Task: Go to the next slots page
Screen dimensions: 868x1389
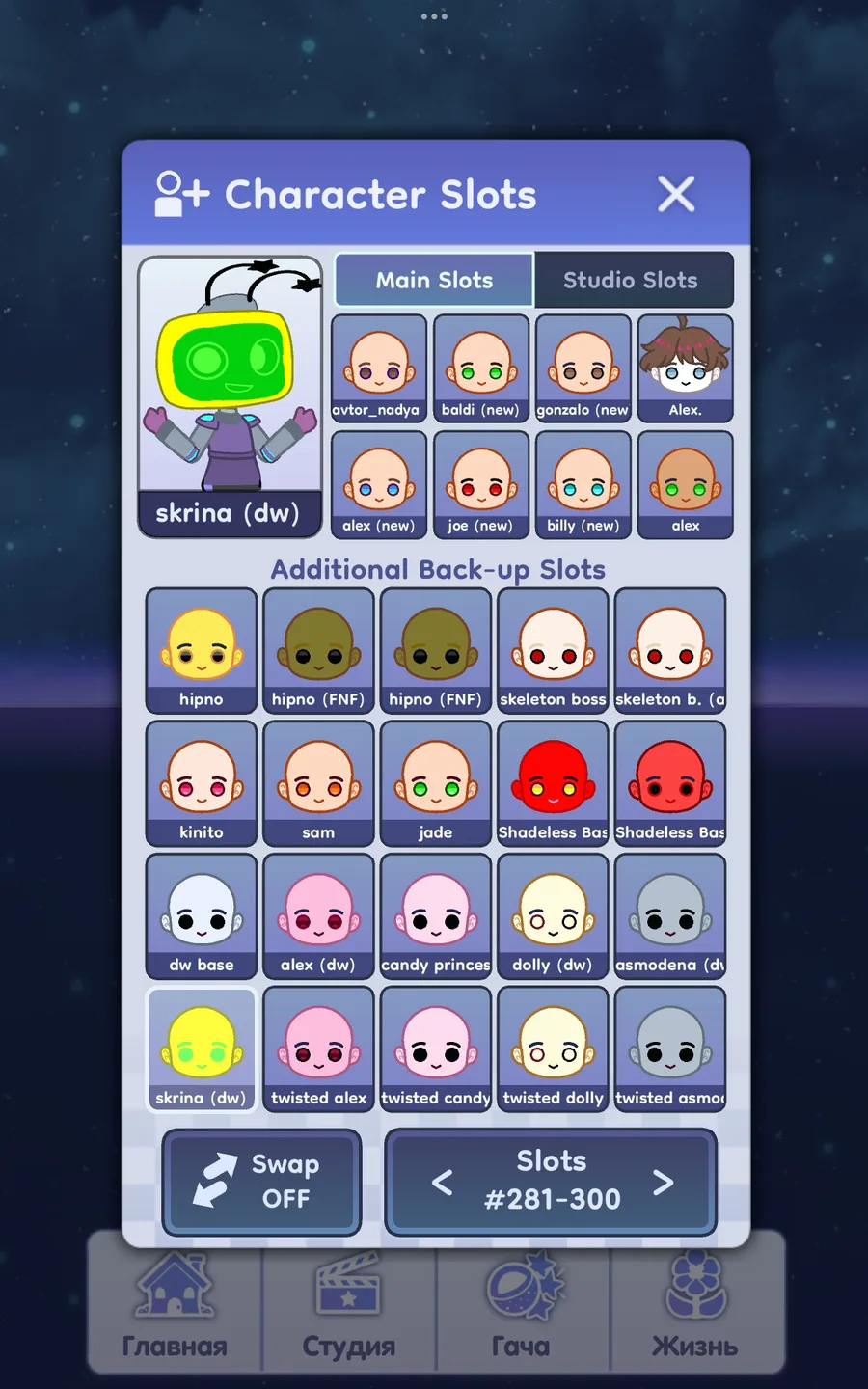Action: [663, 1182]
